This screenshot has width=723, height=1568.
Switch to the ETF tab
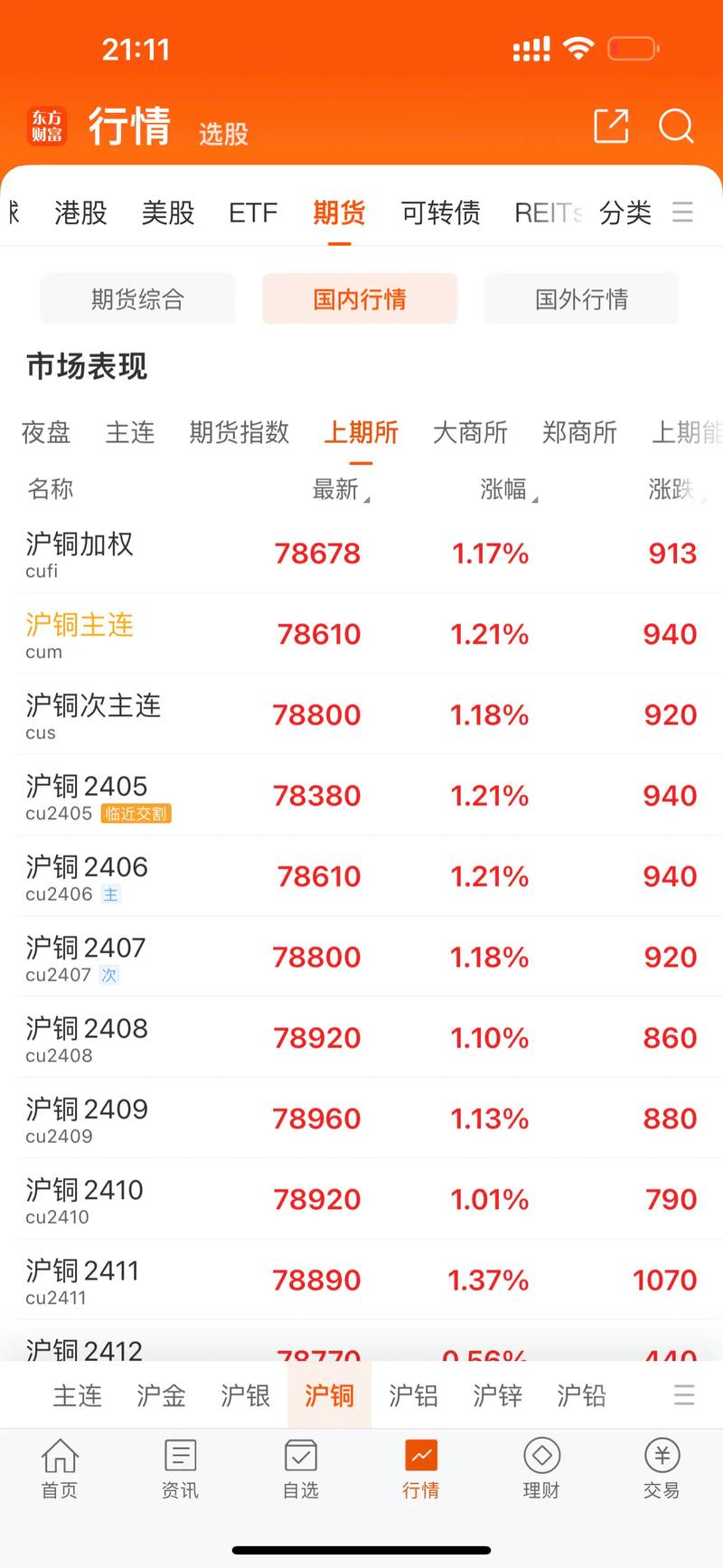click(x=252, y=213)
